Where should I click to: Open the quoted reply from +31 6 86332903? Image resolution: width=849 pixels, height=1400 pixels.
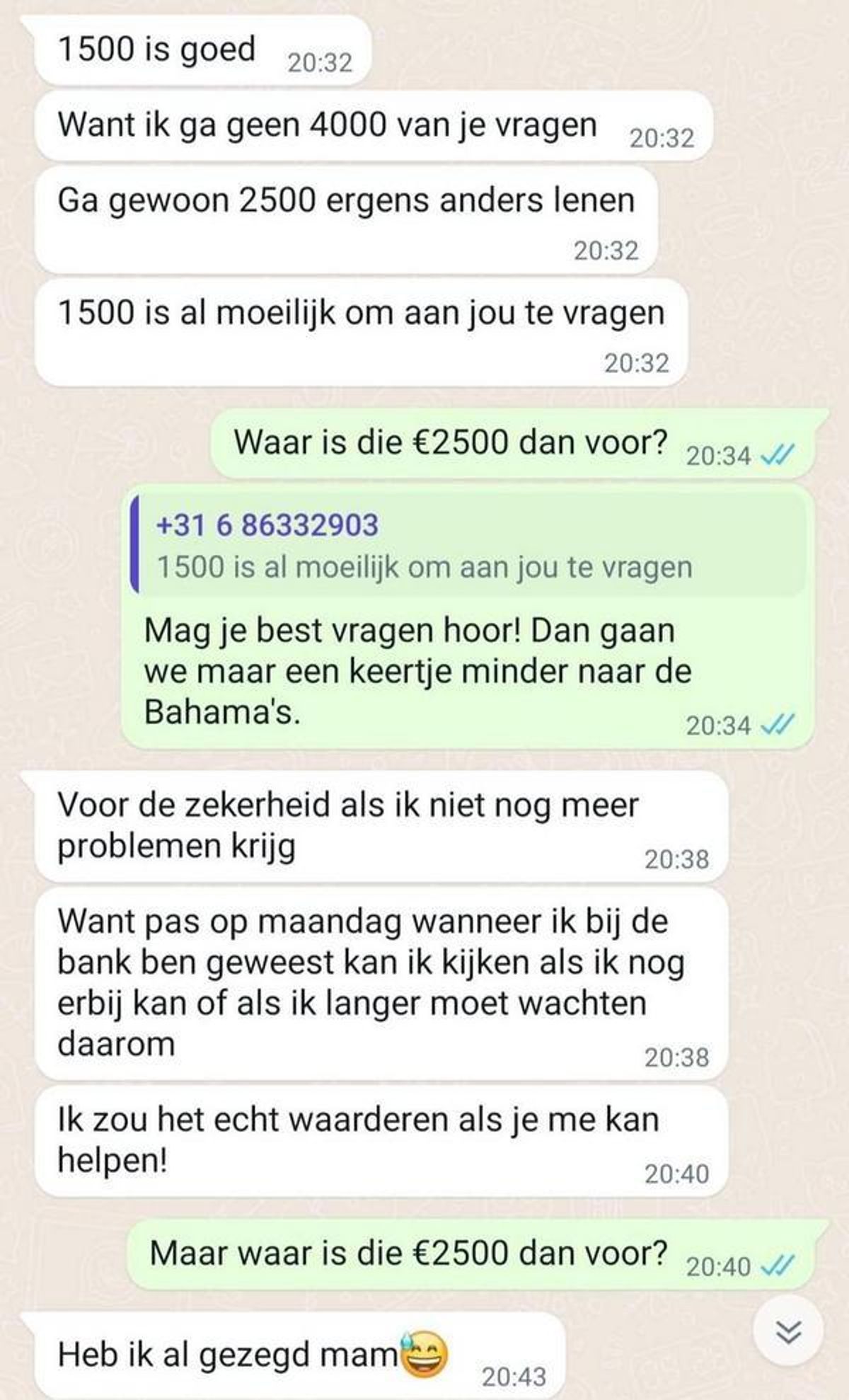tap(468, 544)
